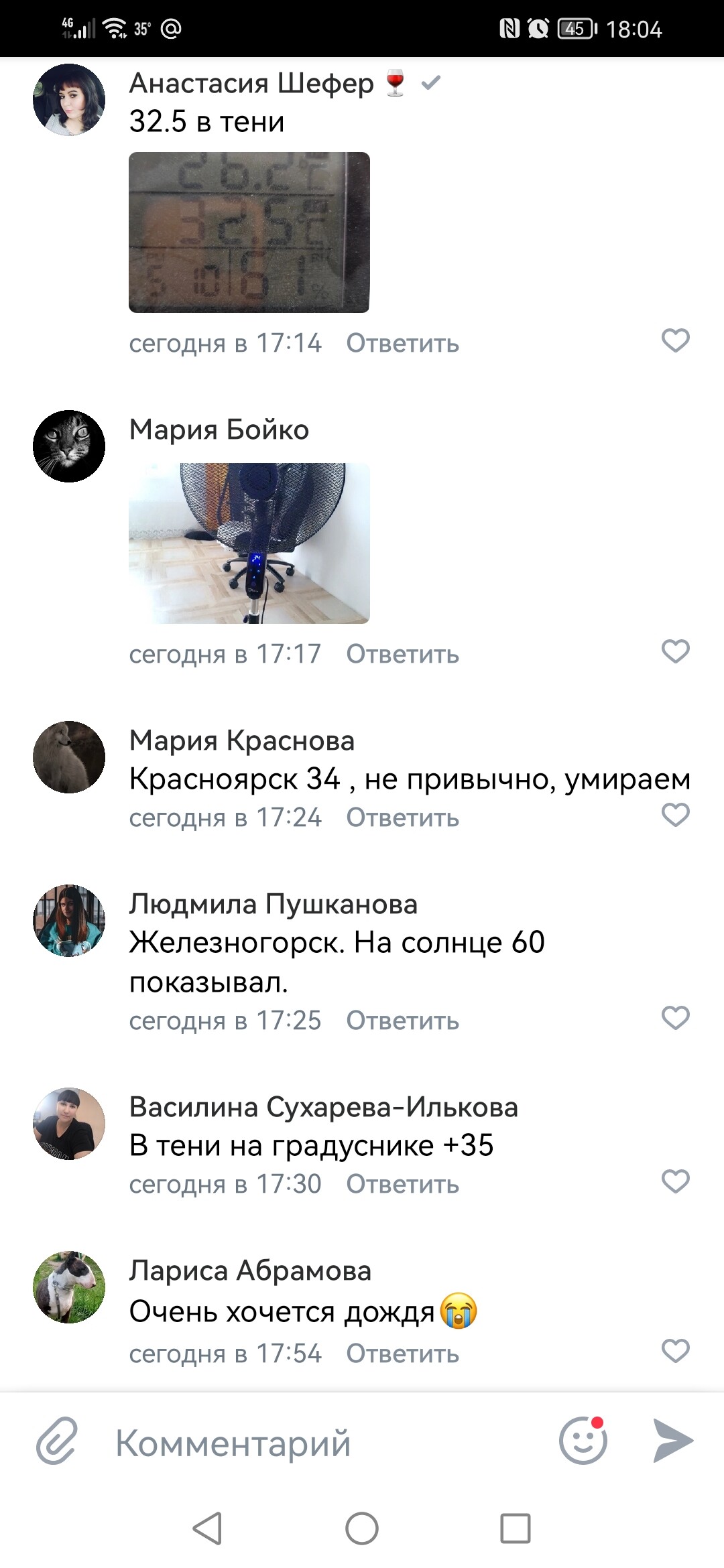The height and width of the screenshot is (1568, 724).
Task: Send the comment with the arrow icon
Action: tap(673, 1441)
